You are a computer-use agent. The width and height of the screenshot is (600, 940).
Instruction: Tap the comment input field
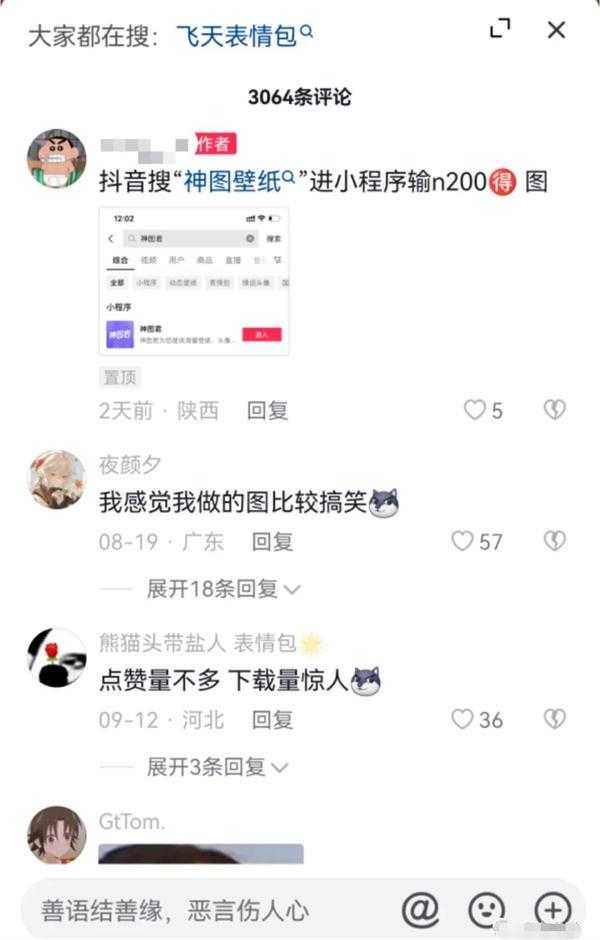point(200,910)
